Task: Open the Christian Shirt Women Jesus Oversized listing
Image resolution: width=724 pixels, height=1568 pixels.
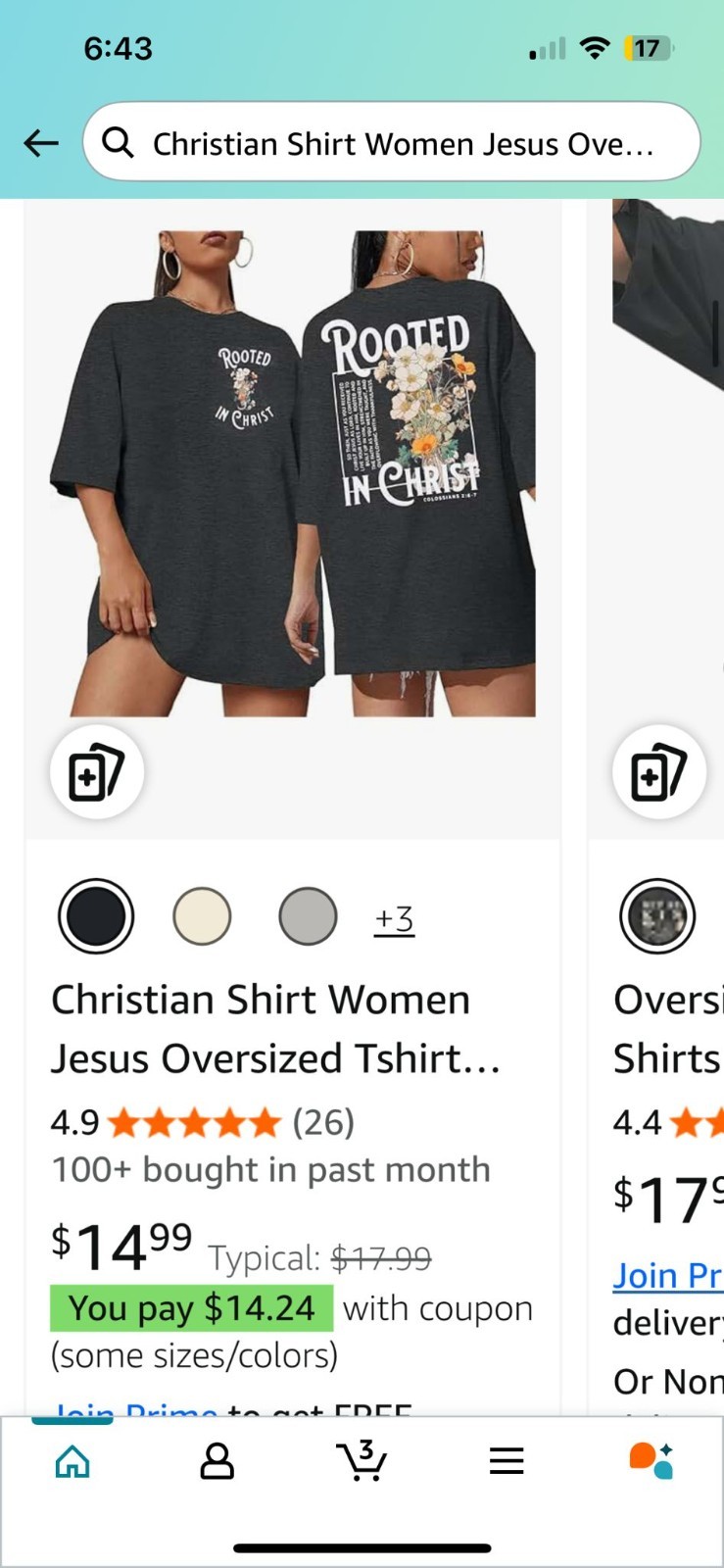Action: 275,1029
